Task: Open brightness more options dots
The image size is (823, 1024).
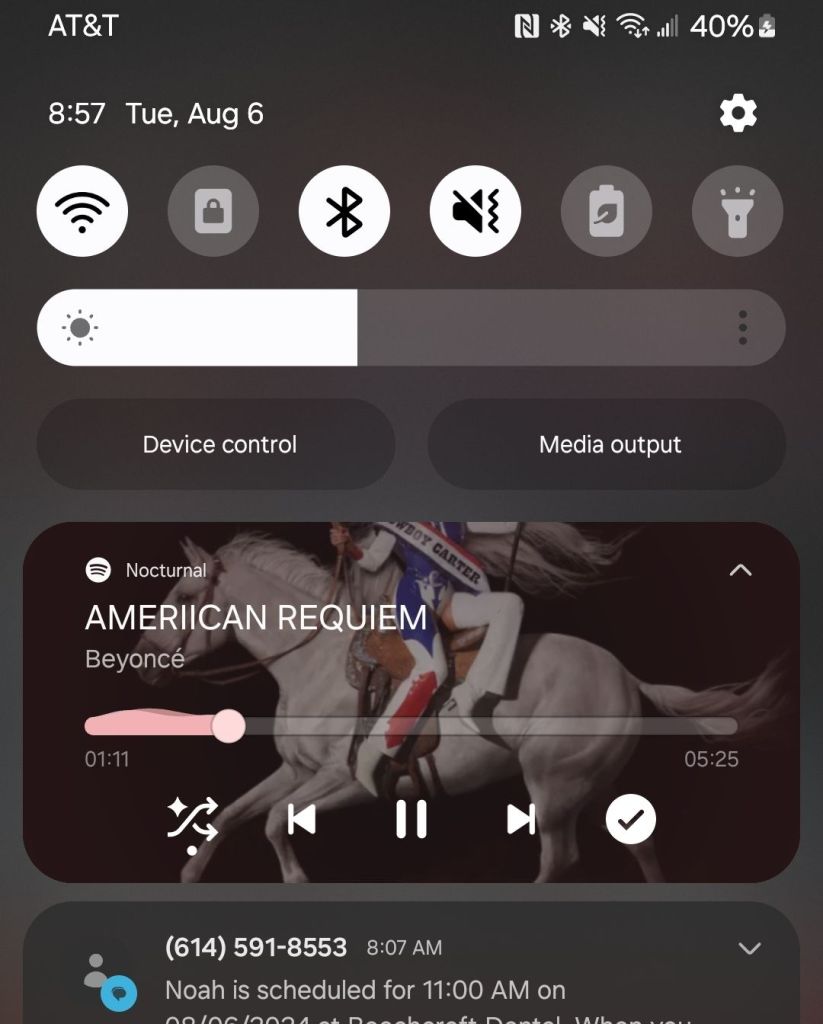Action: click(x=742, y=327)
